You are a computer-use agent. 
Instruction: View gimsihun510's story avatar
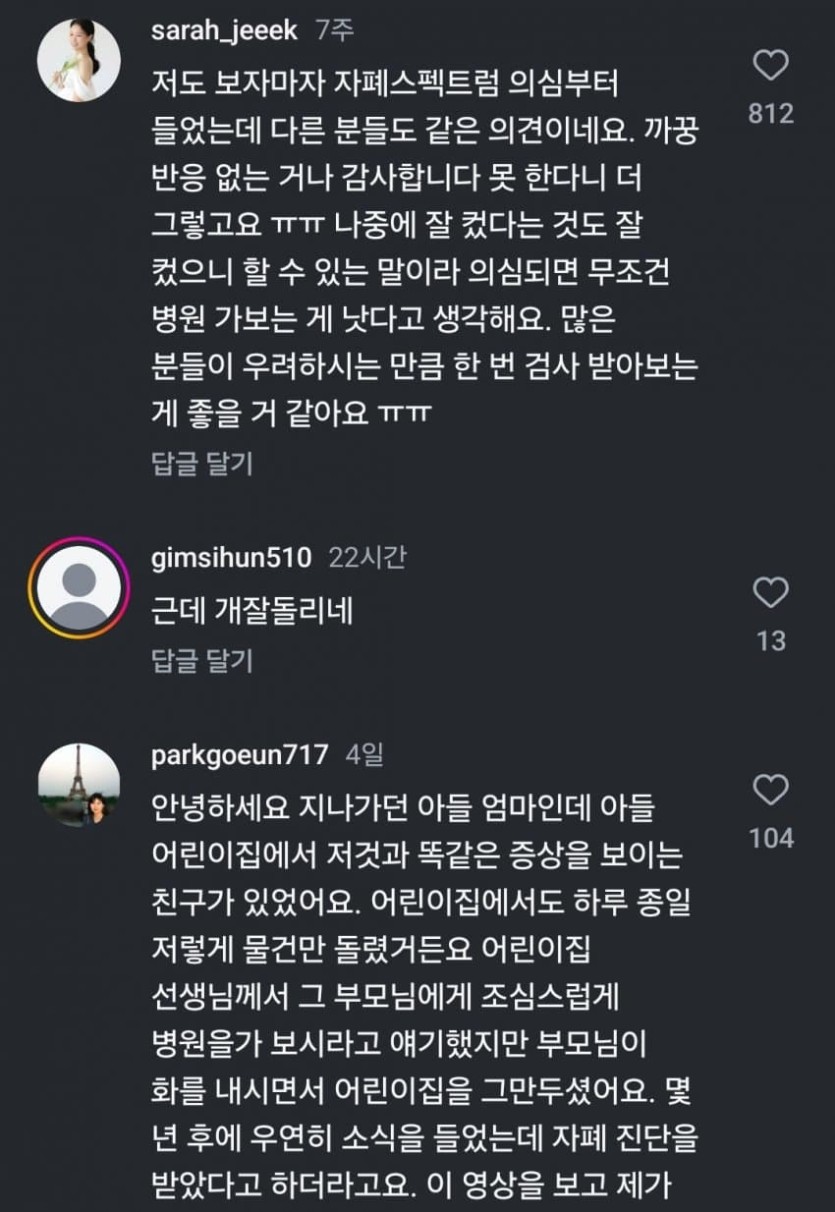pyautogui.click(x=78, y=587)
